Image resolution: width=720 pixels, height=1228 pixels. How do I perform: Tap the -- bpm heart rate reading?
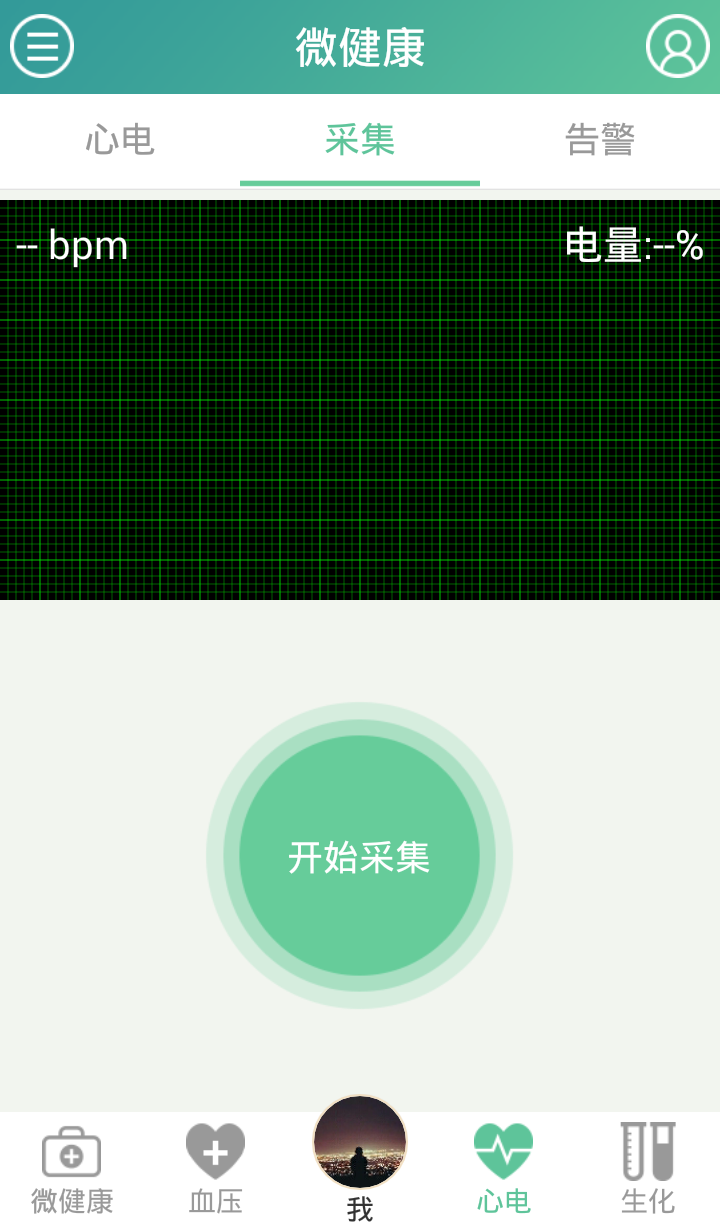[x=70, y=245]
